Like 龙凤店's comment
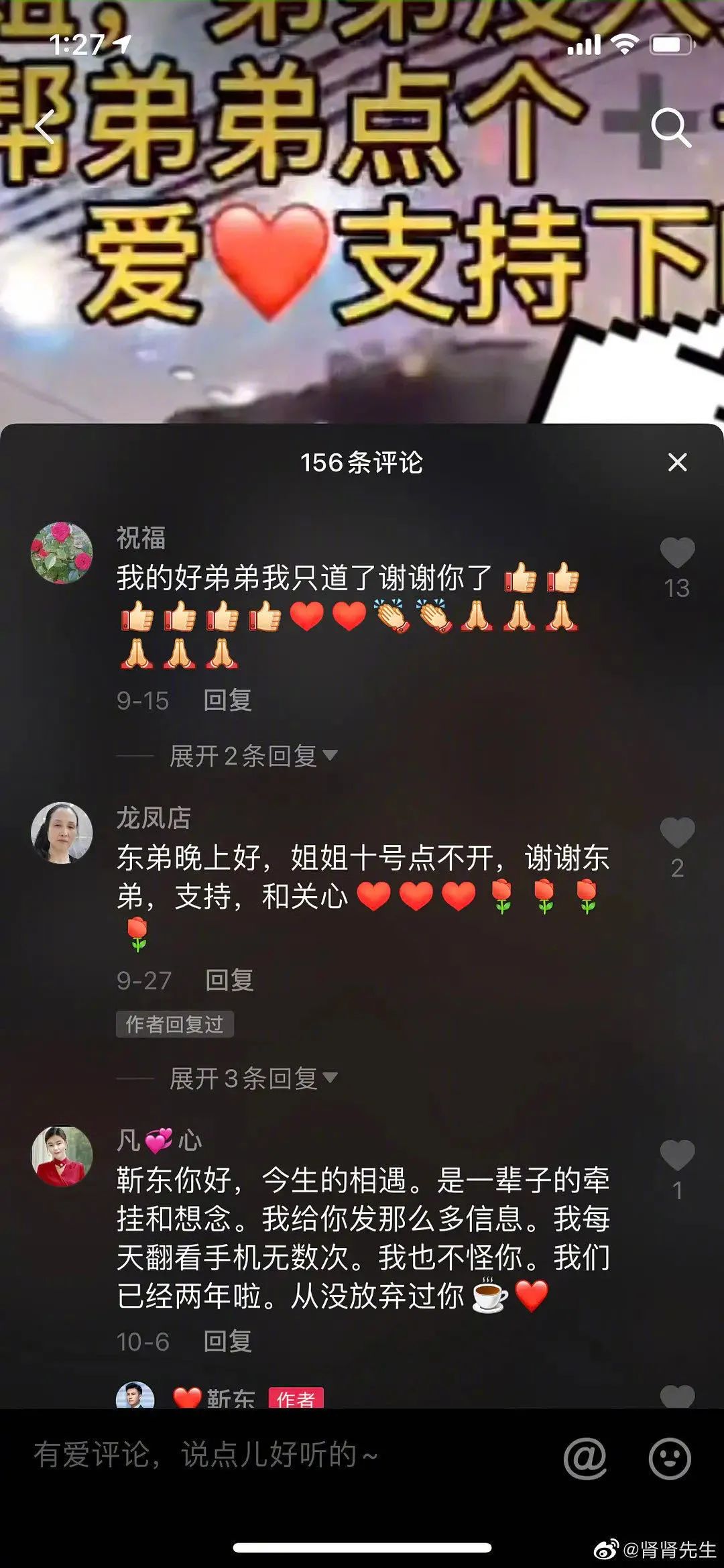724x1568 pixels. coord(677,834)
